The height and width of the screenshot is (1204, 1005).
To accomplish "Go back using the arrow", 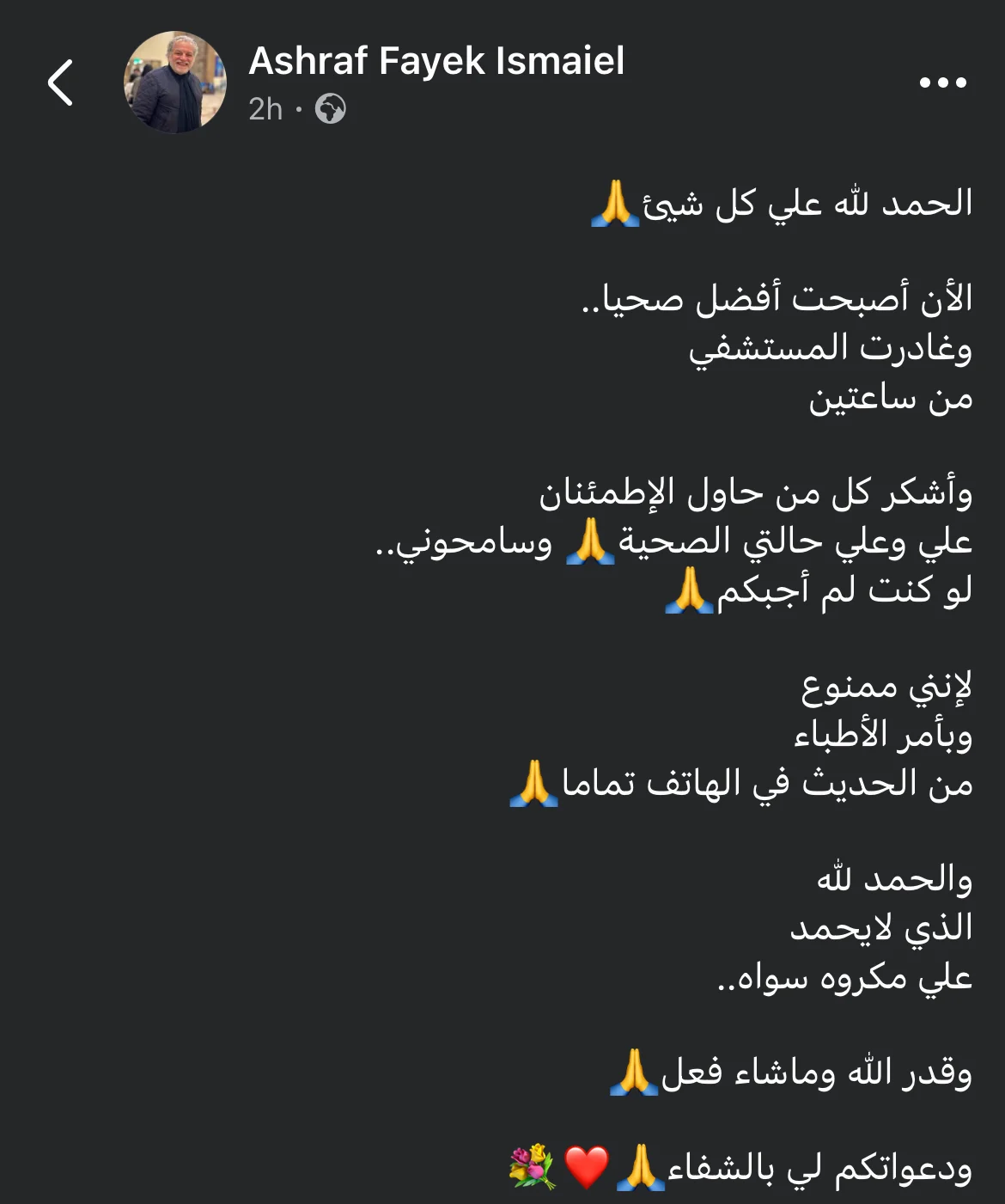I will tap(60, 83).
